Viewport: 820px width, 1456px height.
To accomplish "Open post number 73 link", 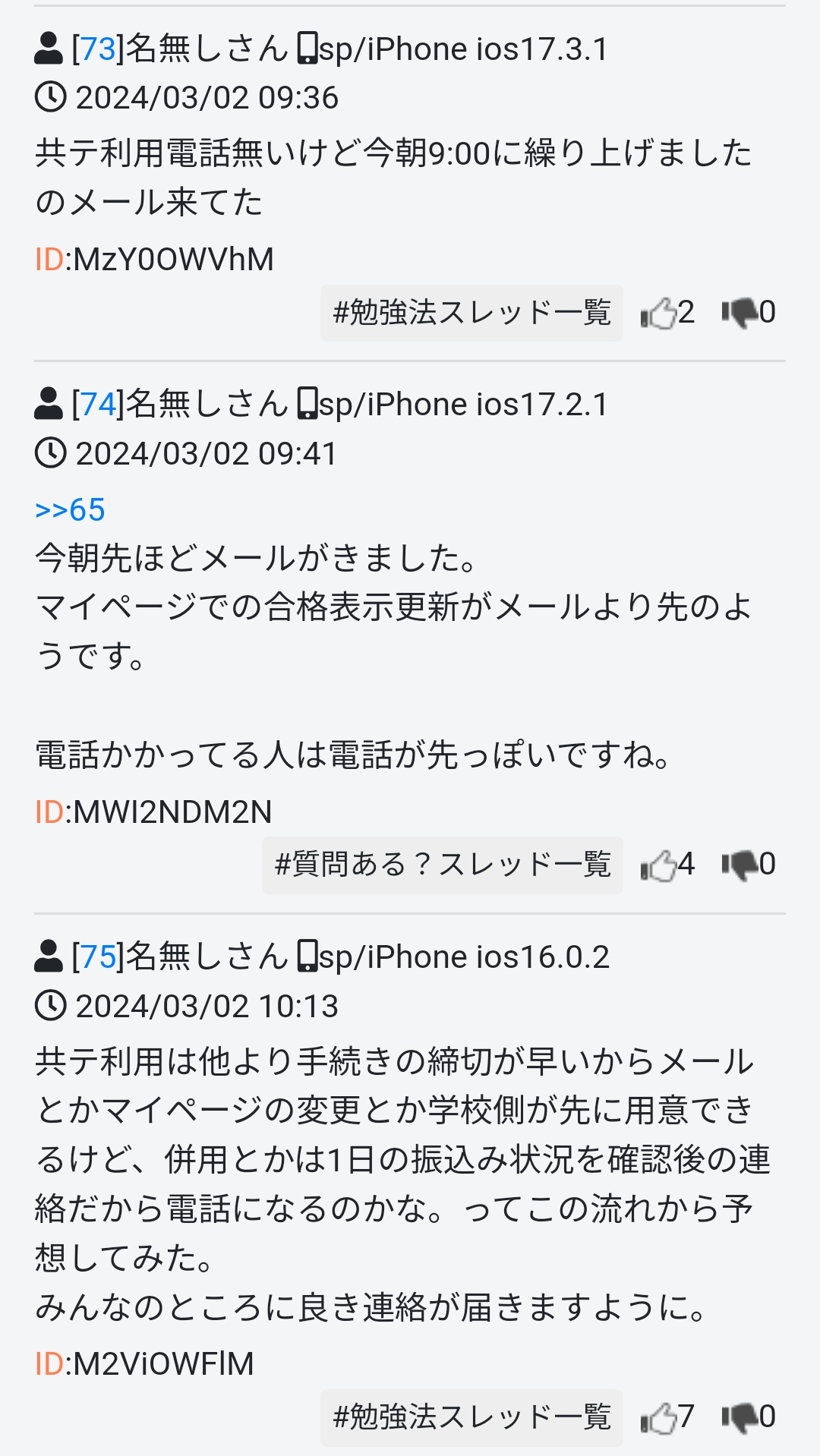I will tap(98, 49).
